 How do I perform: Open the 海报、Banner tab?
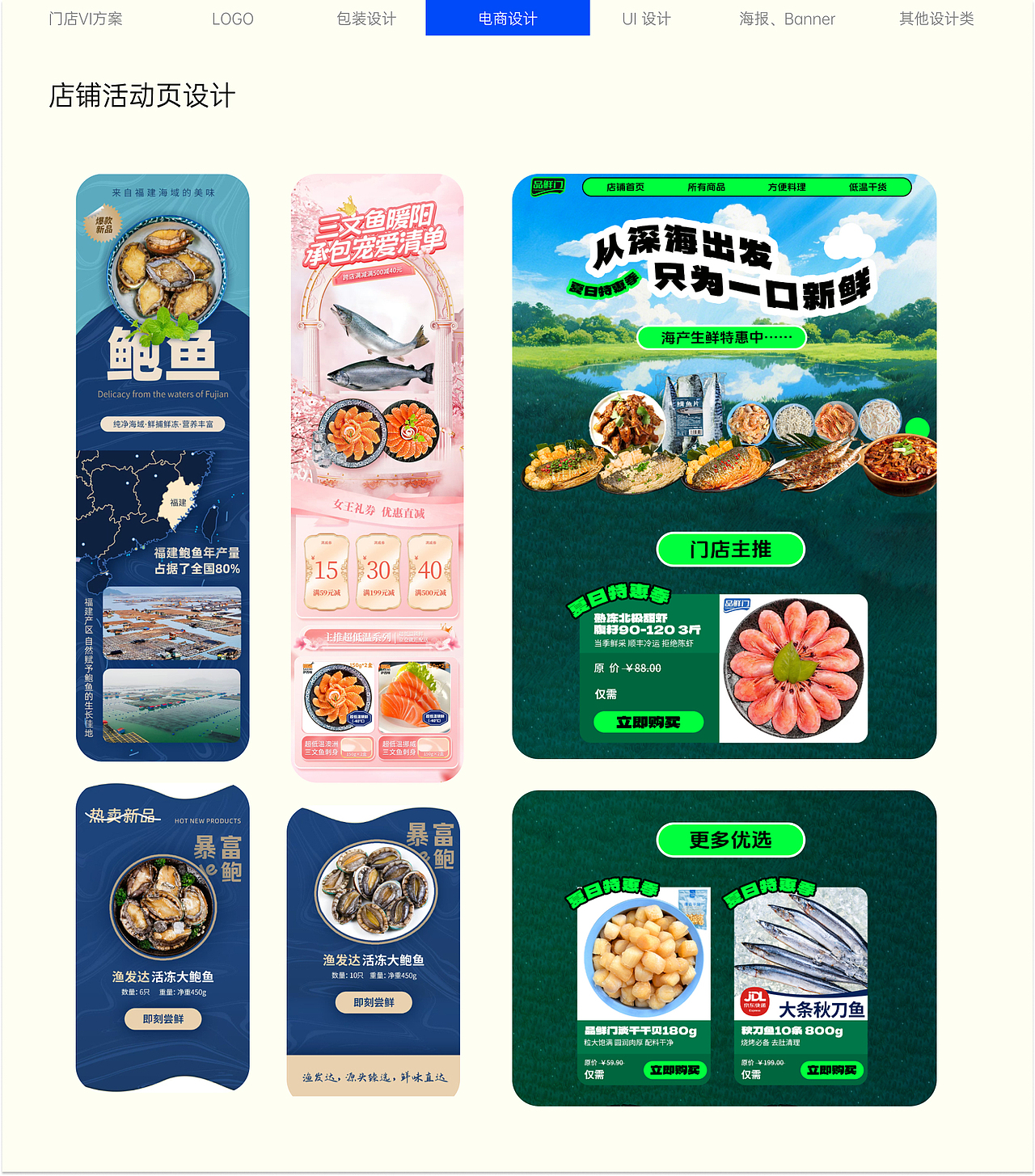click(787, 19)
